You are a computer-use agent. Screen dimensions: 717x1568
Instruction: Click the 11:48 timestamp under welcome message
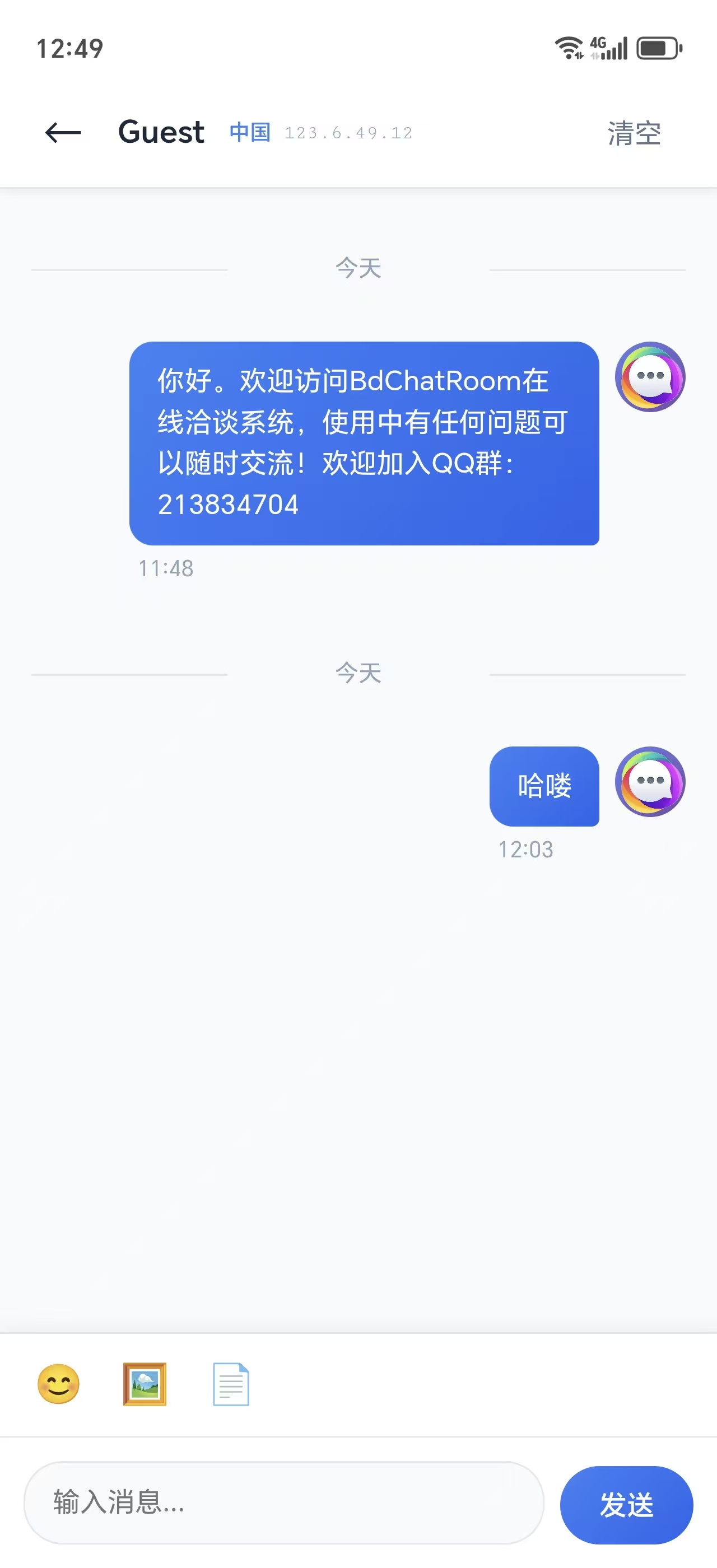pos(165,568)
